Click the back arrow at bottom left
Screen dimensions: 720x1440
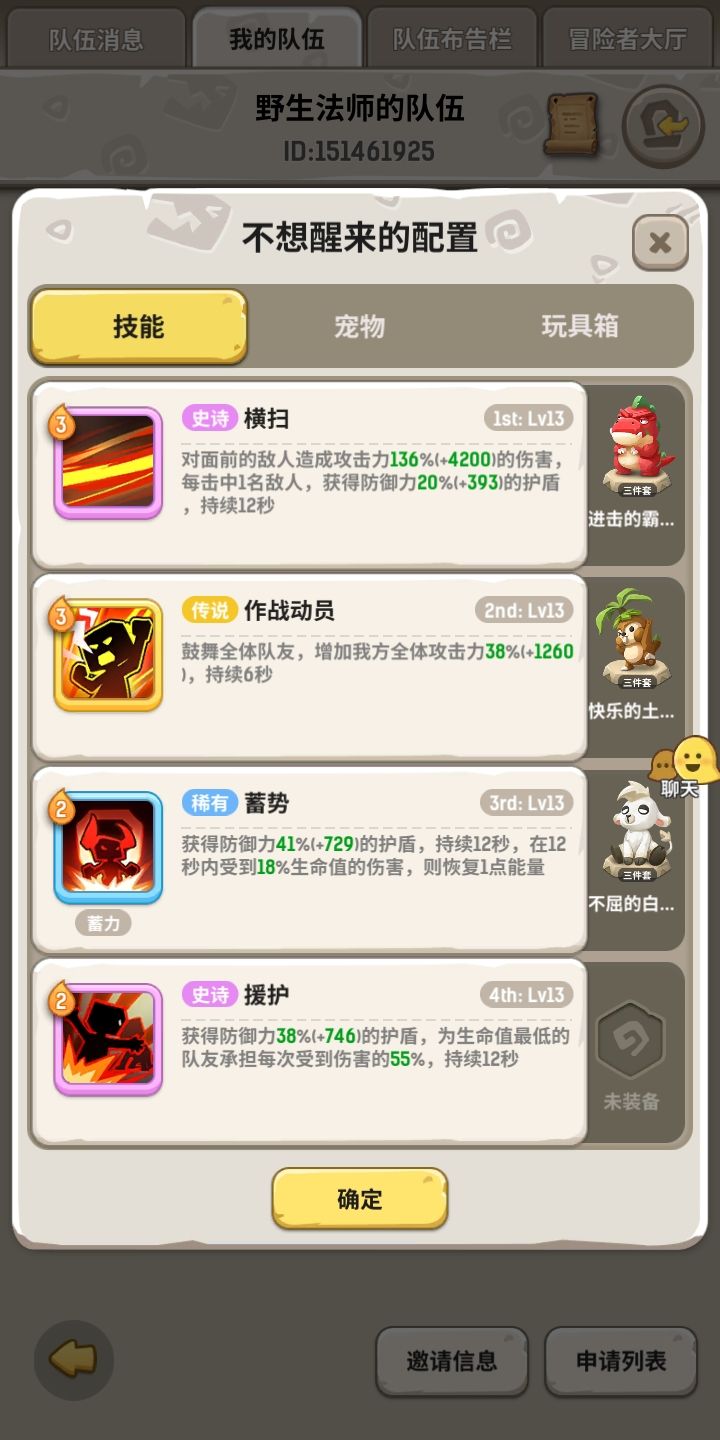72,1362
